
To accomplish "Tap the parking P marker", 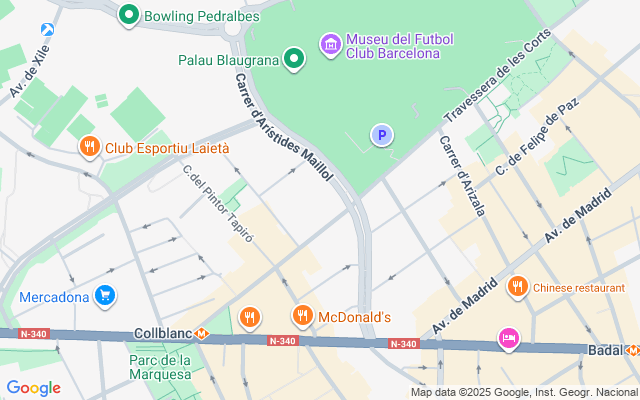I will coord(382,135).
